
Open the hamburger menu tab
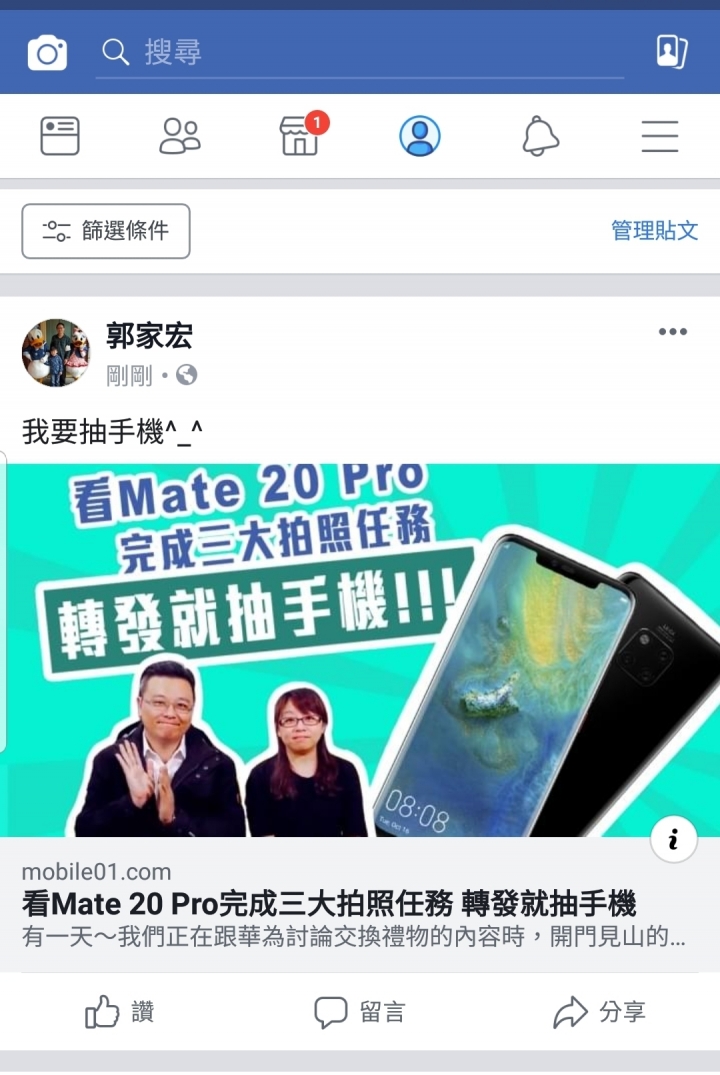[660, 136]
